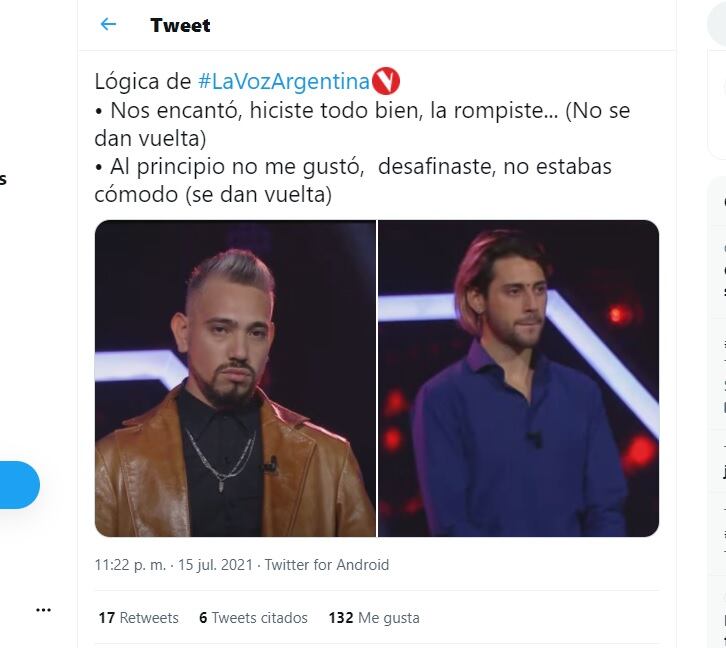Open the Twitter for Android source link
Image resolution: width=726 pixels, height=648 pixels.
(326, 565)
